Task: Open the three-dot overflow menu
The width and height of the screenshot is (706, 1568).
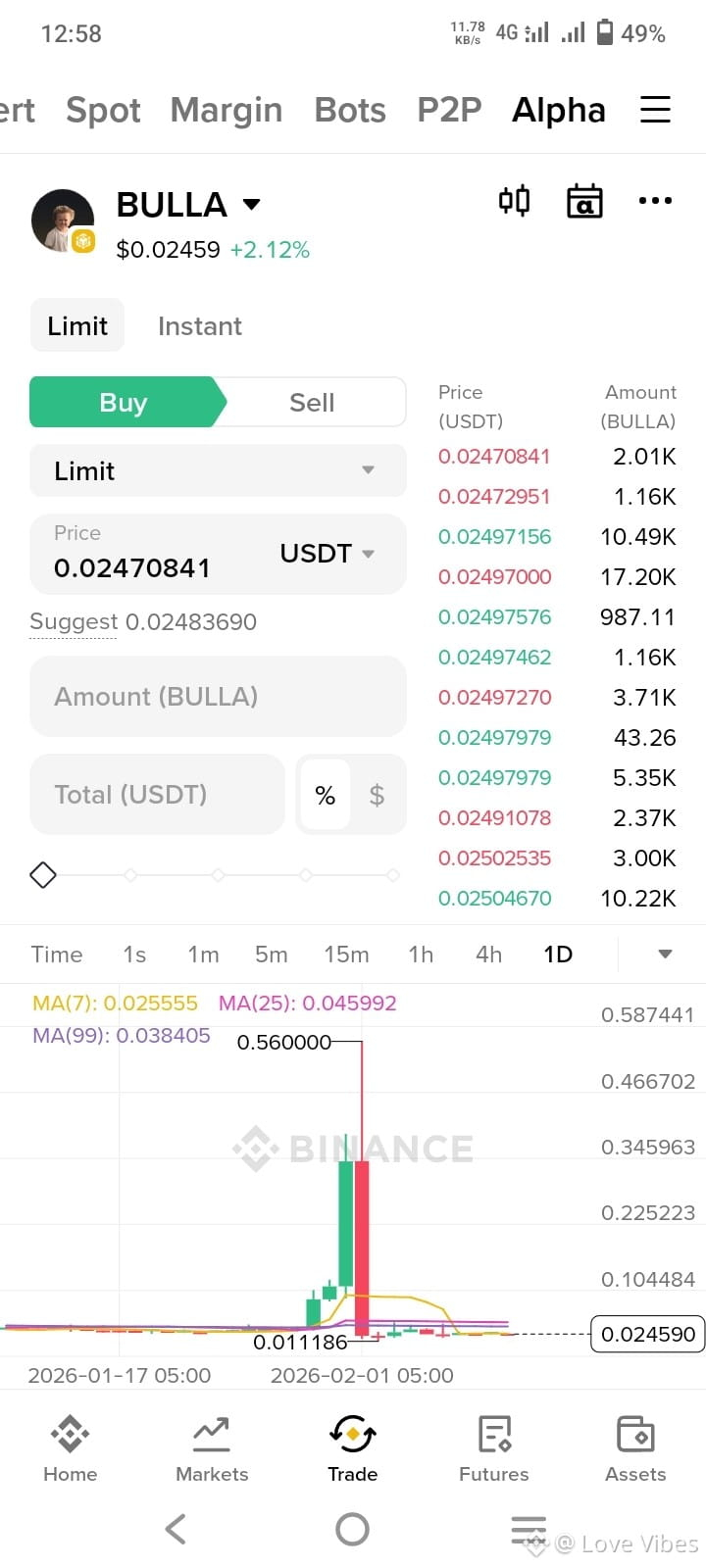Action: (x=655, y=201)
